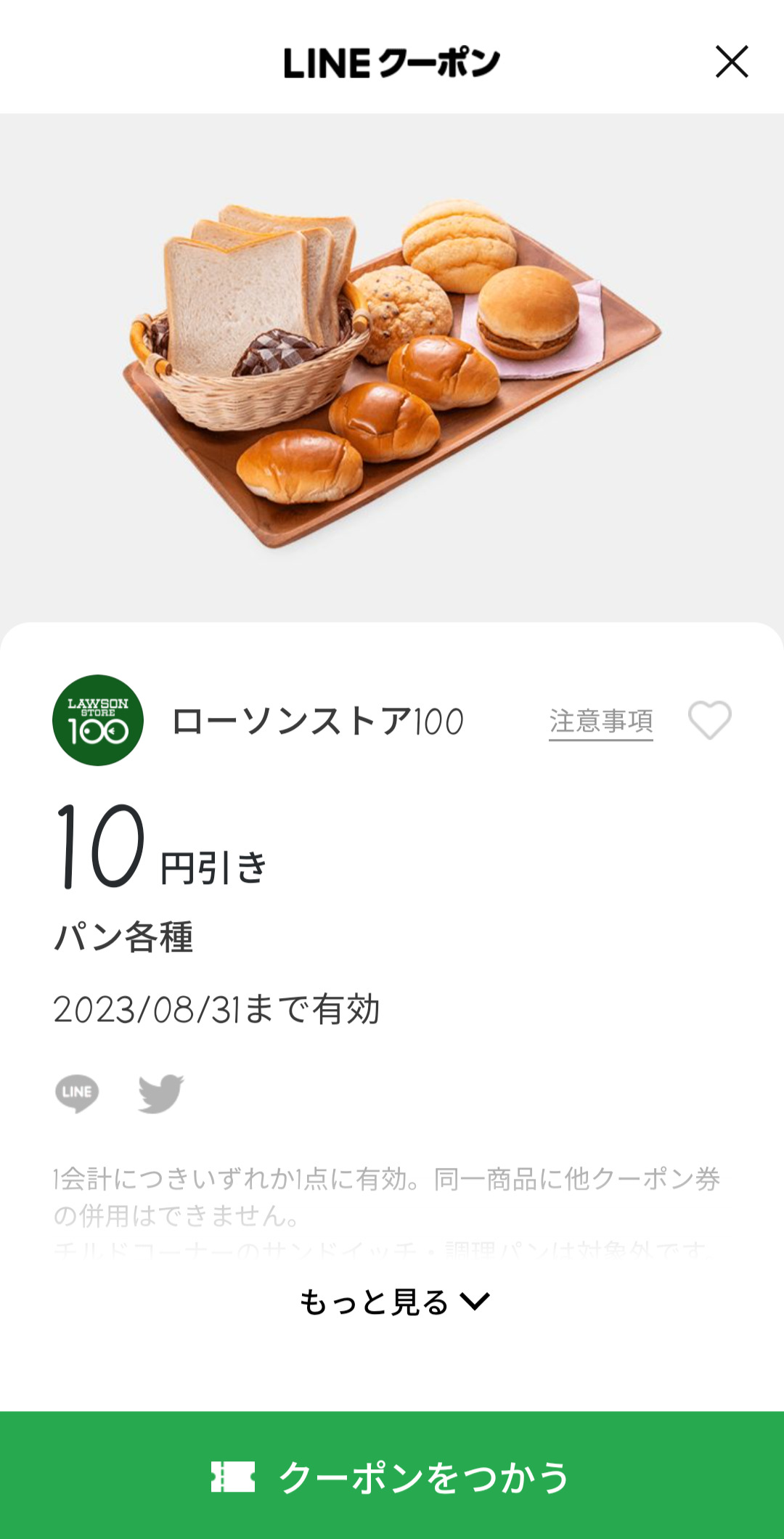Favorite this coupon with the heart icon
This screenshot has width=784, height=1539.
709,720
